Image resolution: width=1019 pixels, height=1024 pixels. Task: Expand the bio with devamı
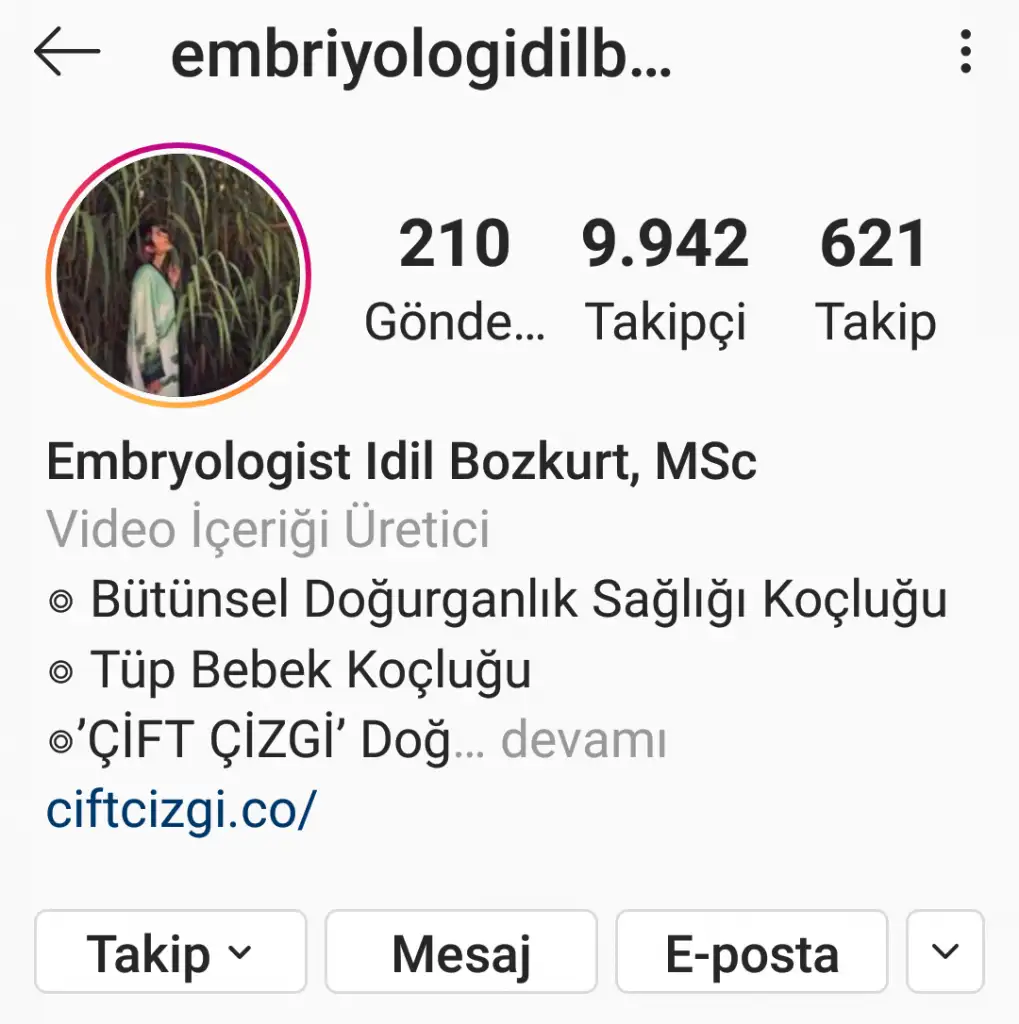click(x=583, y=741)
